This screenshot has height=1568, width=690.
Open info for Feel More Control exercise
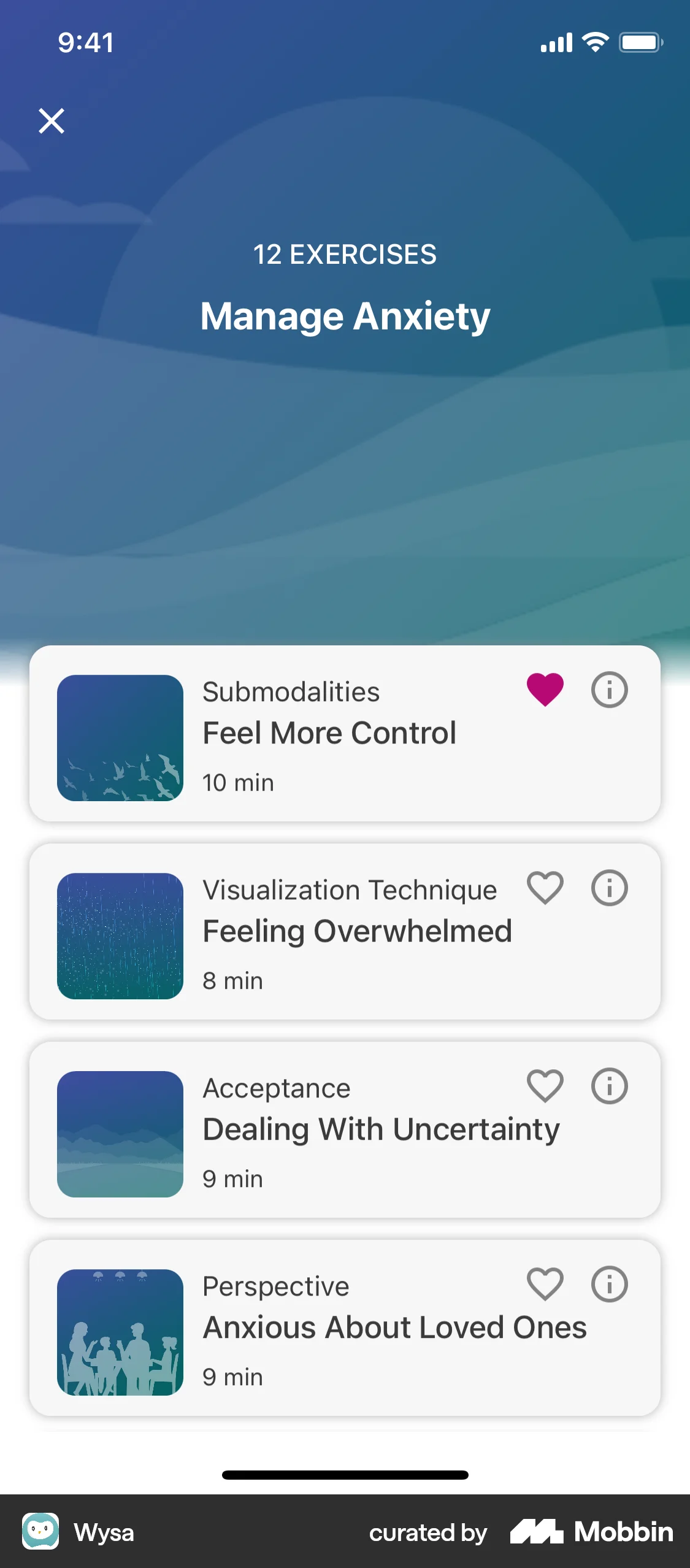click(609, 689)
